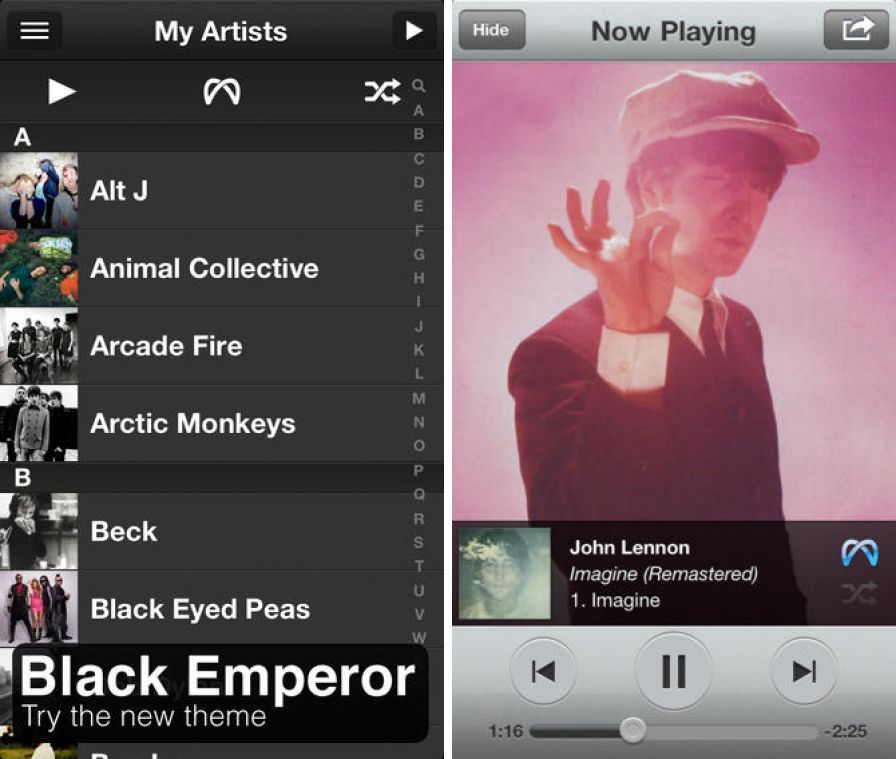Open now playing from My Artists header
Screen dimensions: 896x759
(x=414, y=31)
